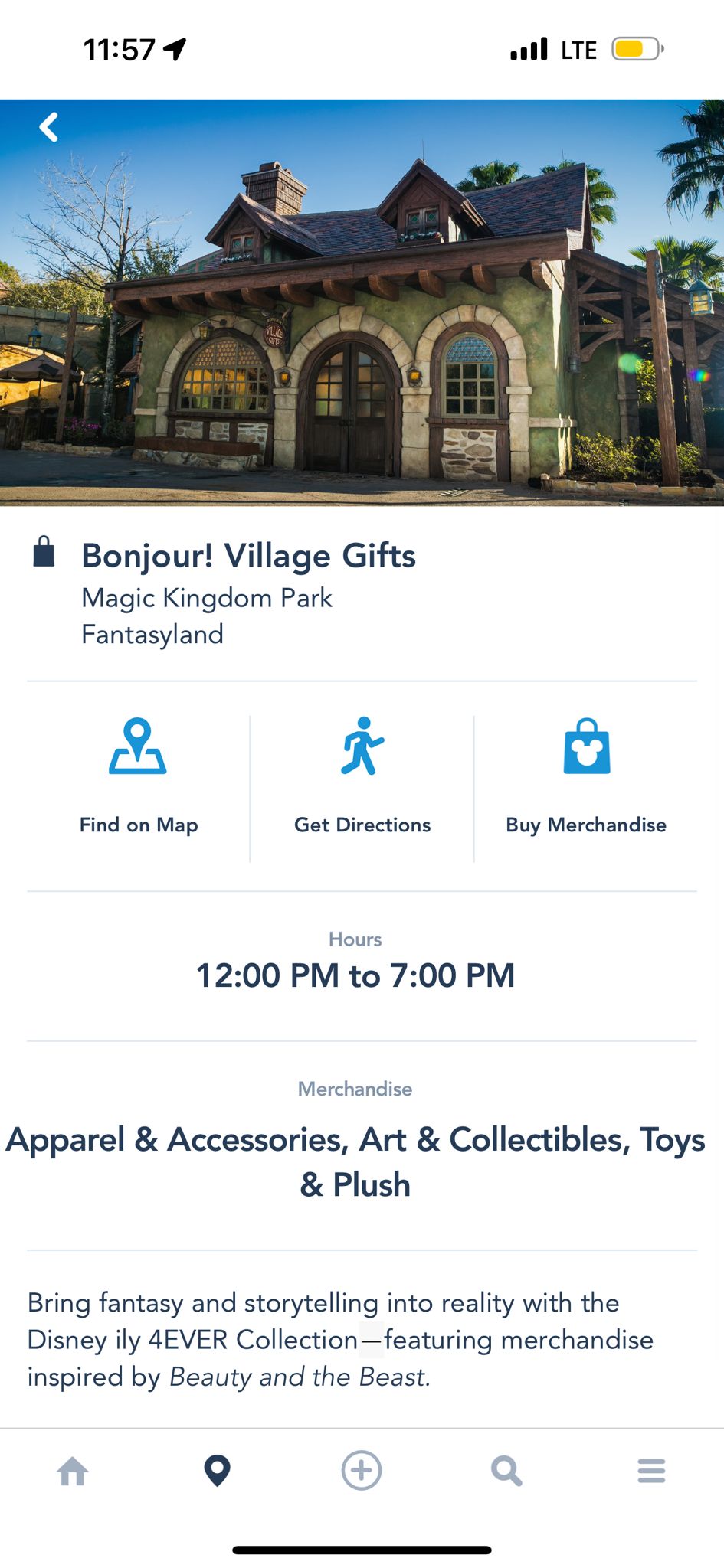Tap the plus button in bottom bar

[x=362, y=1471]
